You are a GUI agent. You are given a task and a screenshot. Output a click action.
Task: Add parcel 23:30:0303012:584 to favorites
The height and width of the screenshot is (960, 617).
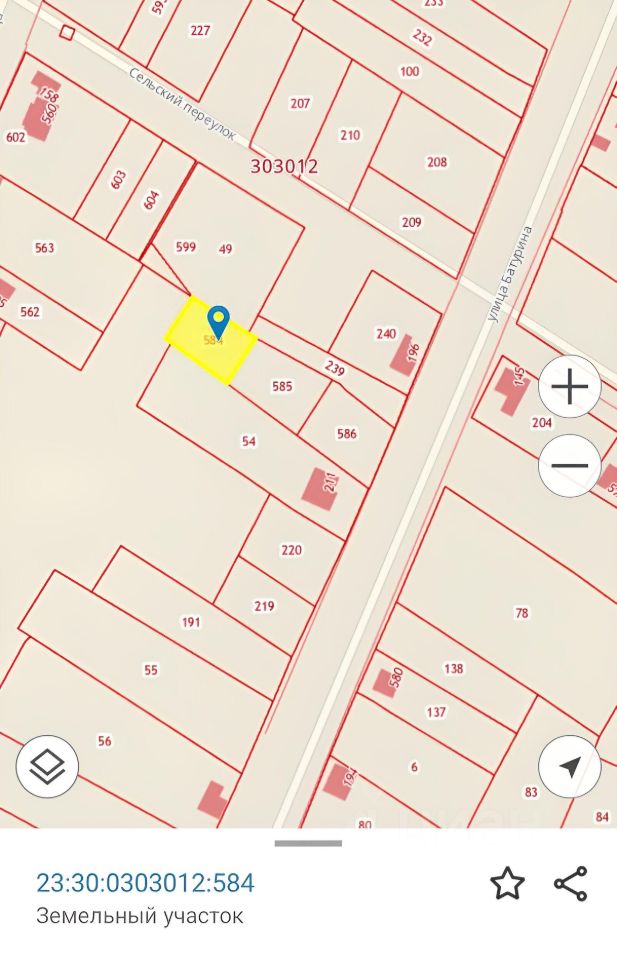507,884
